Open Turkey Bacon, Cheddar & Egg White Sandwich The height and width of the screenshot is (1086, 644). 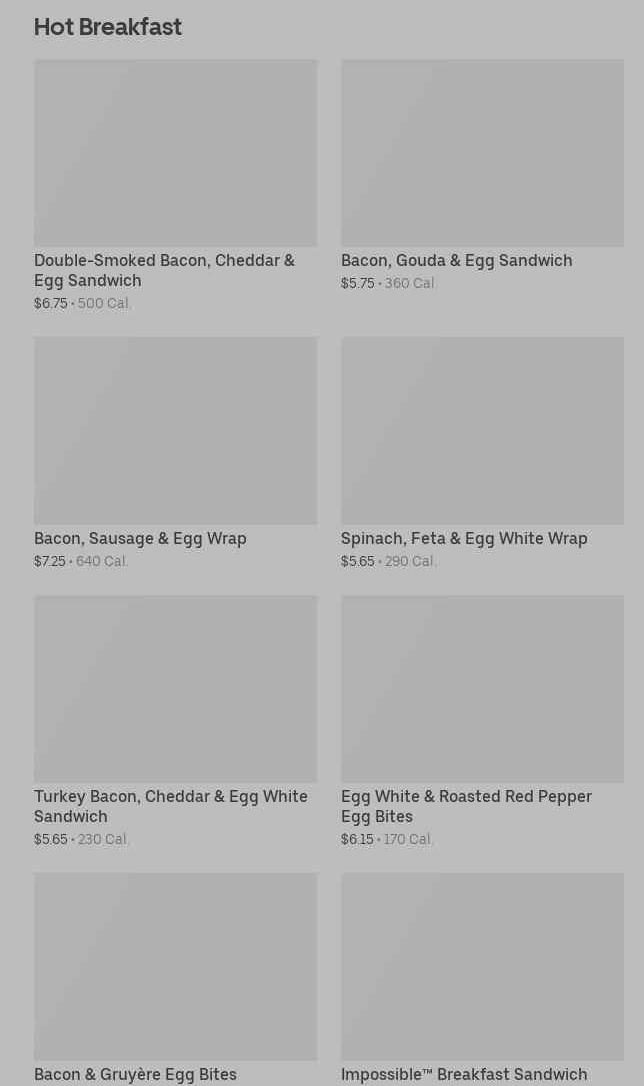tap(176, 722)
